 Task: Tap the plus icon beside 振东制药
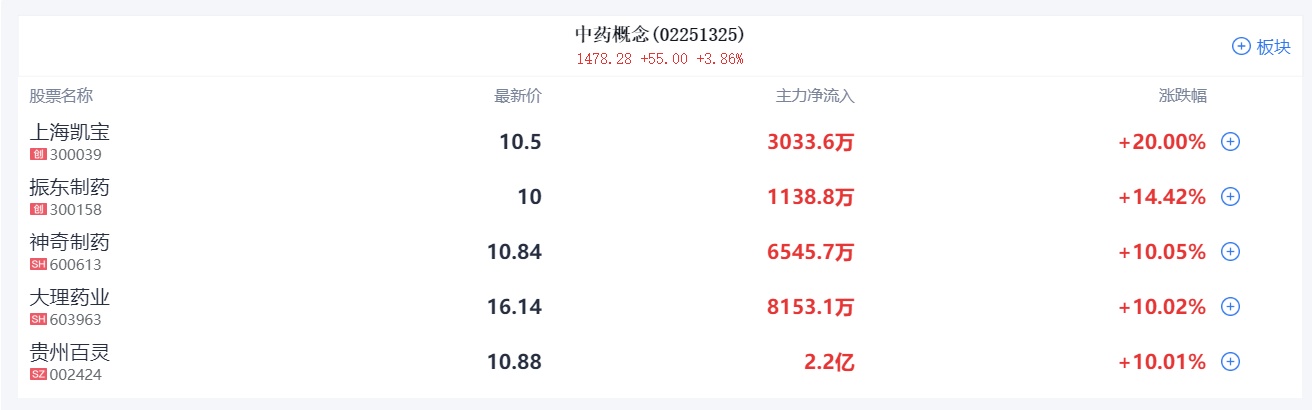pos(1230,197)
